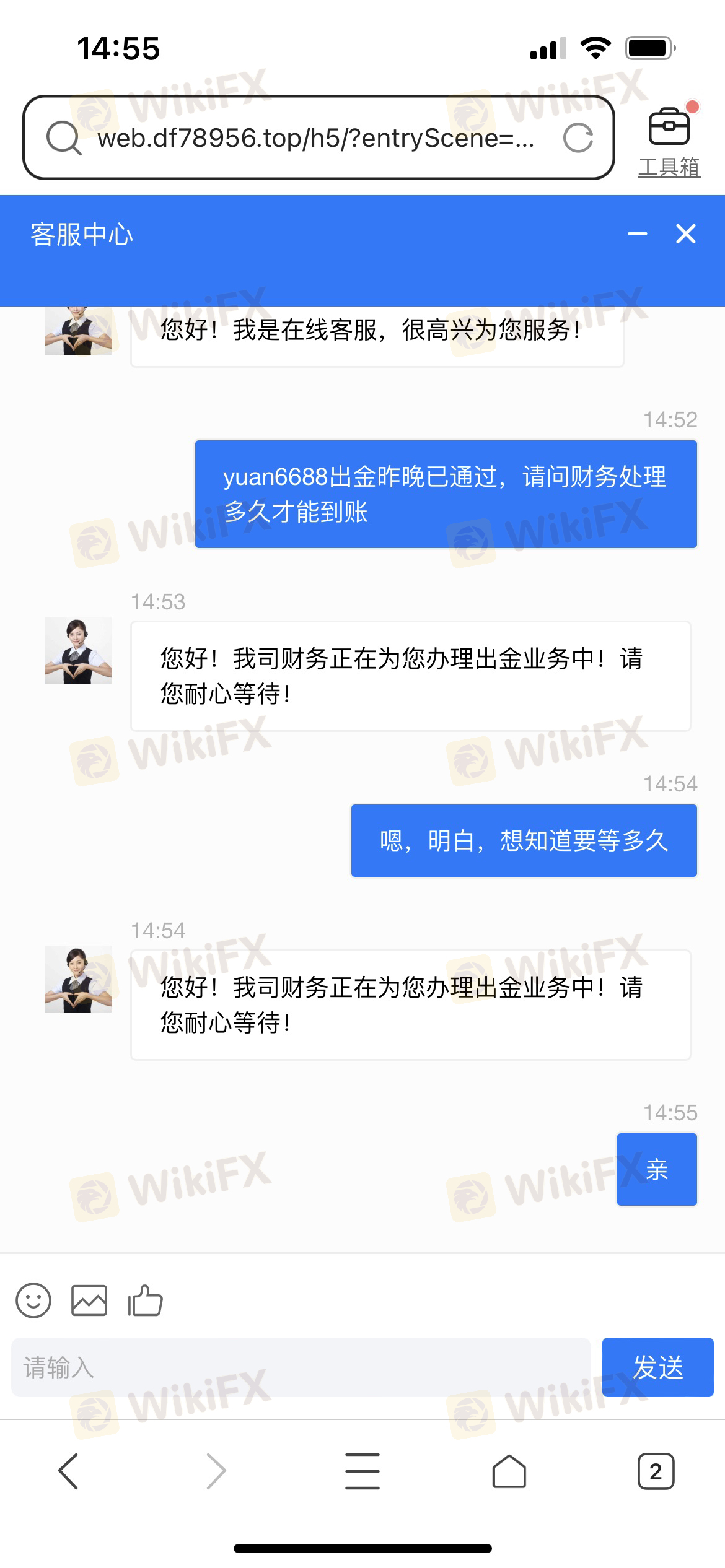This screenshot has width=725, height=1568.
Task: Attach an image to the chat
Action: click(x=89, y=1300)
